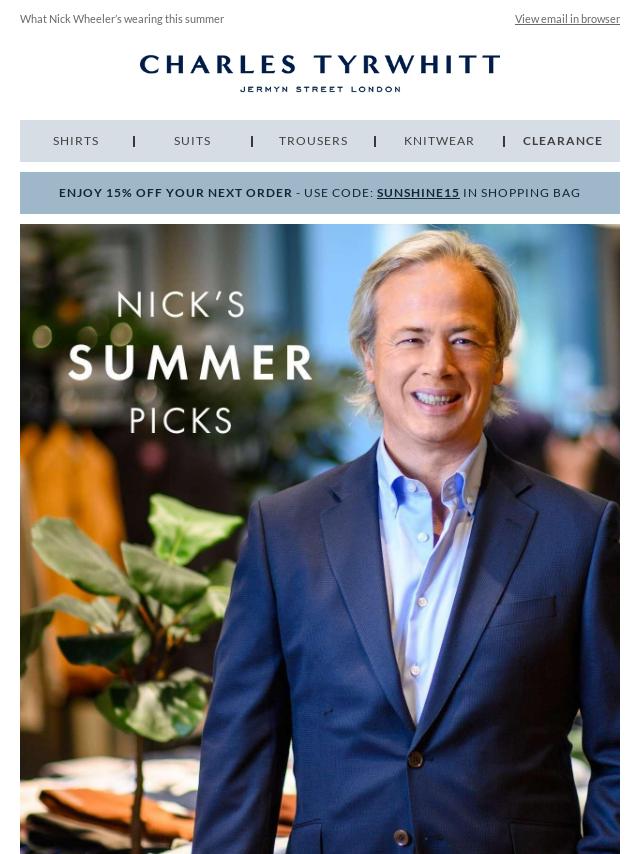Viewport: 640px width, 854px height.
Task: Open the Clearance section
Action: 562,141
